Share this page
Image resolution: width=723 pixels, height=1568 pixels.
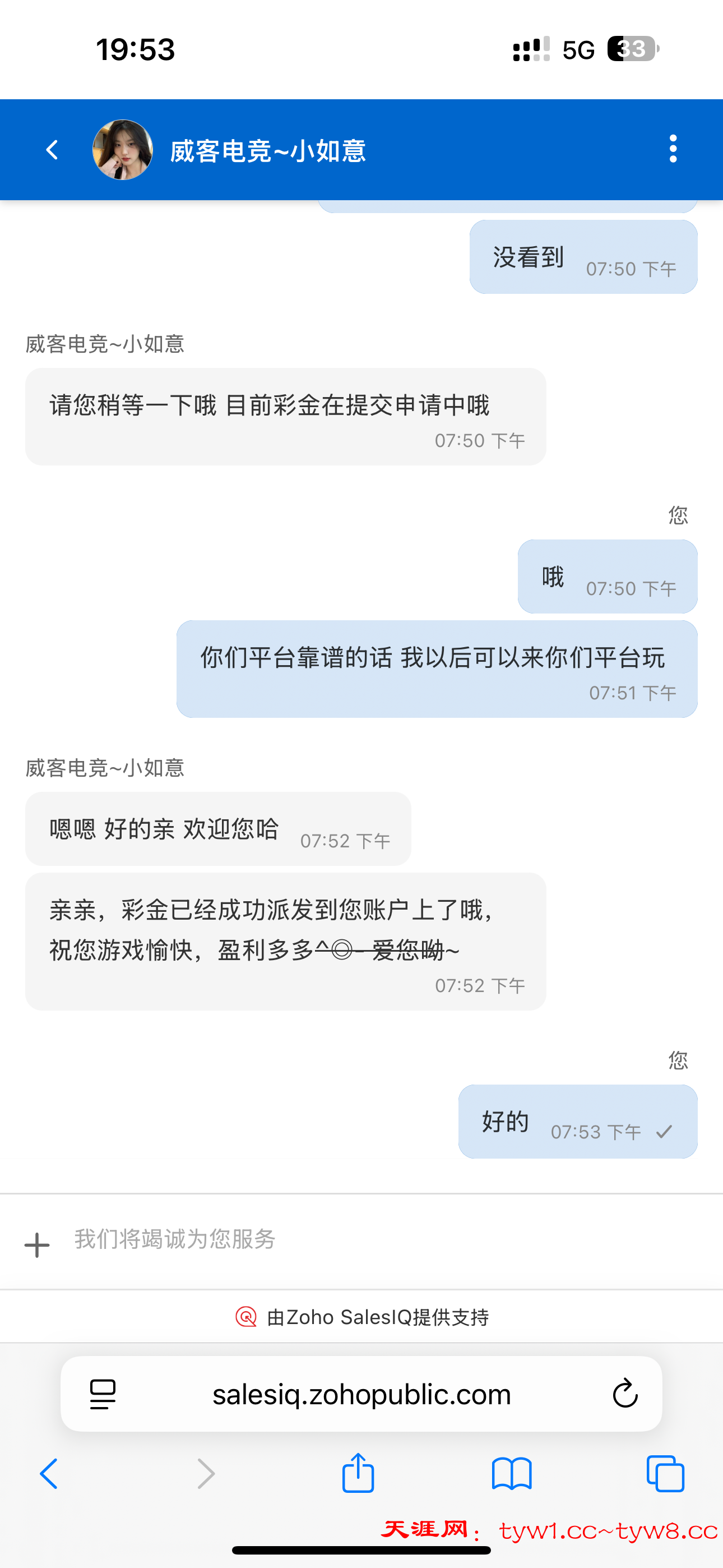(x=358, y=1473)
